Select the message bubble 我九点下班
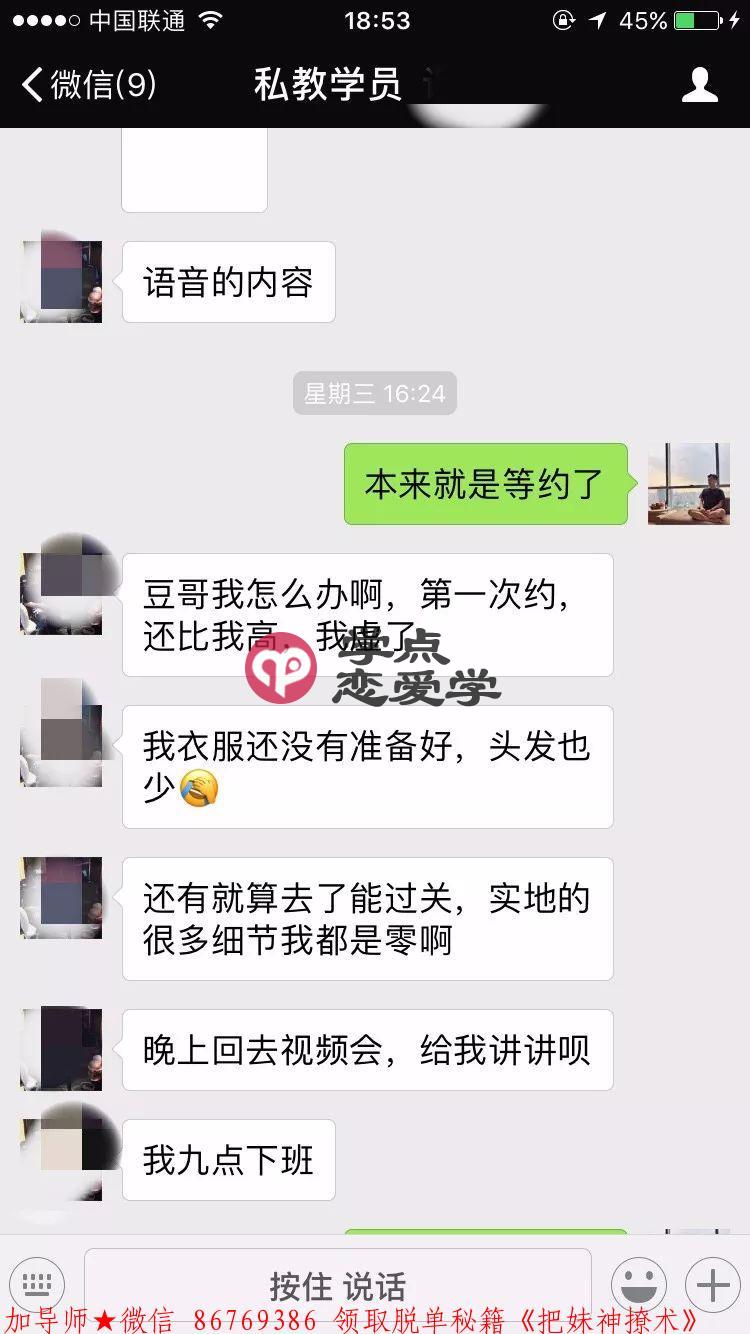Image resolution: width=750 pixels, height=1334 pixels. 228,1160
